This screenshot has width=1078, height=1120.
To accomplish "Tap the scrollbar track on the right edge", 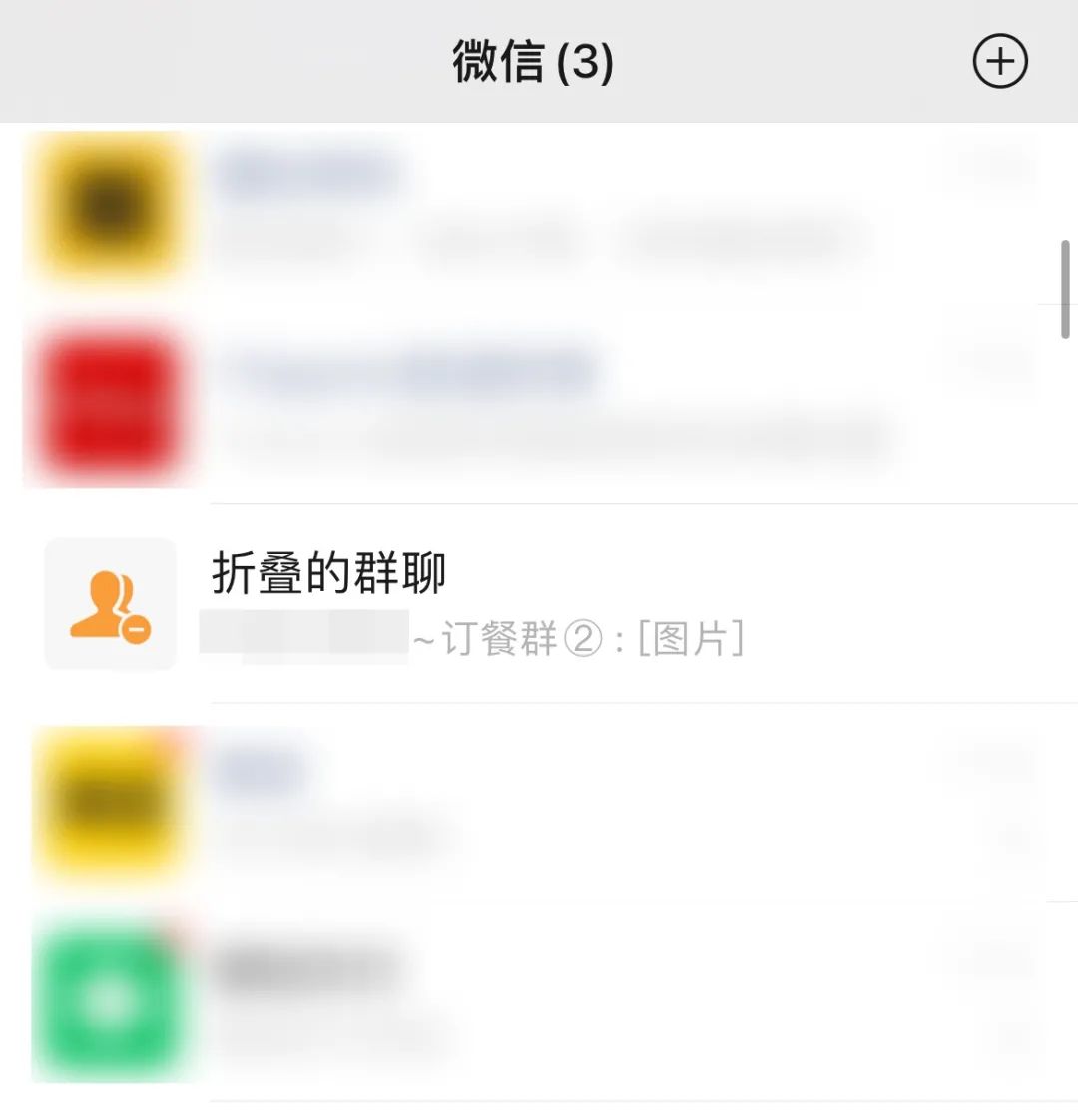I will (1064, 289).
